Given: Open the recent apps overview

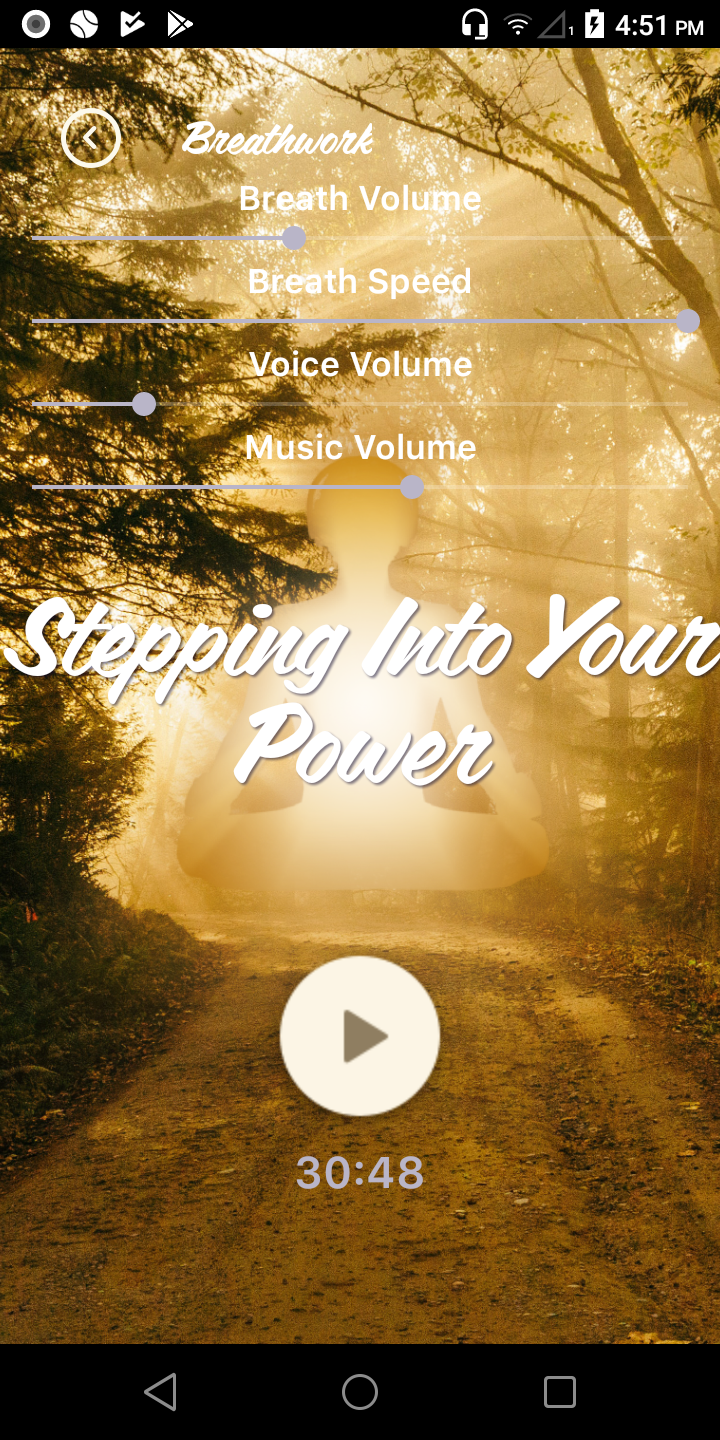Looking at the screenshot, I should (x=560, y=1392).
